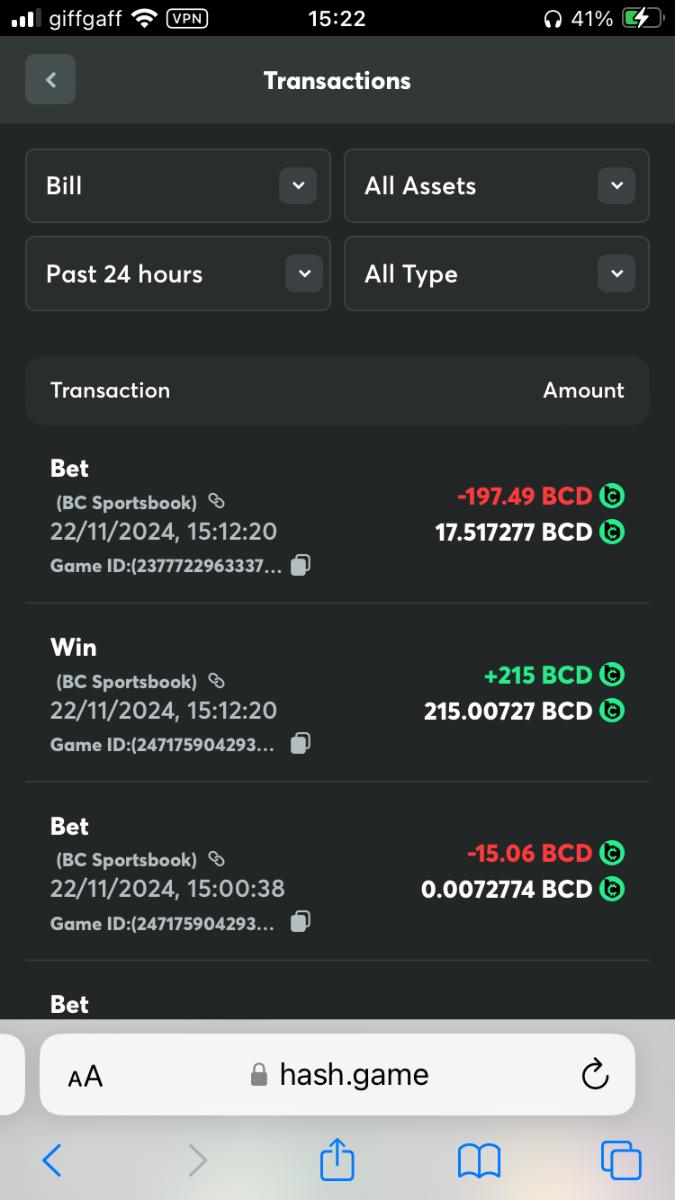
Task: Share this page from Safari toolbar
Action: pyautogui.click(x=337, y=1160)
